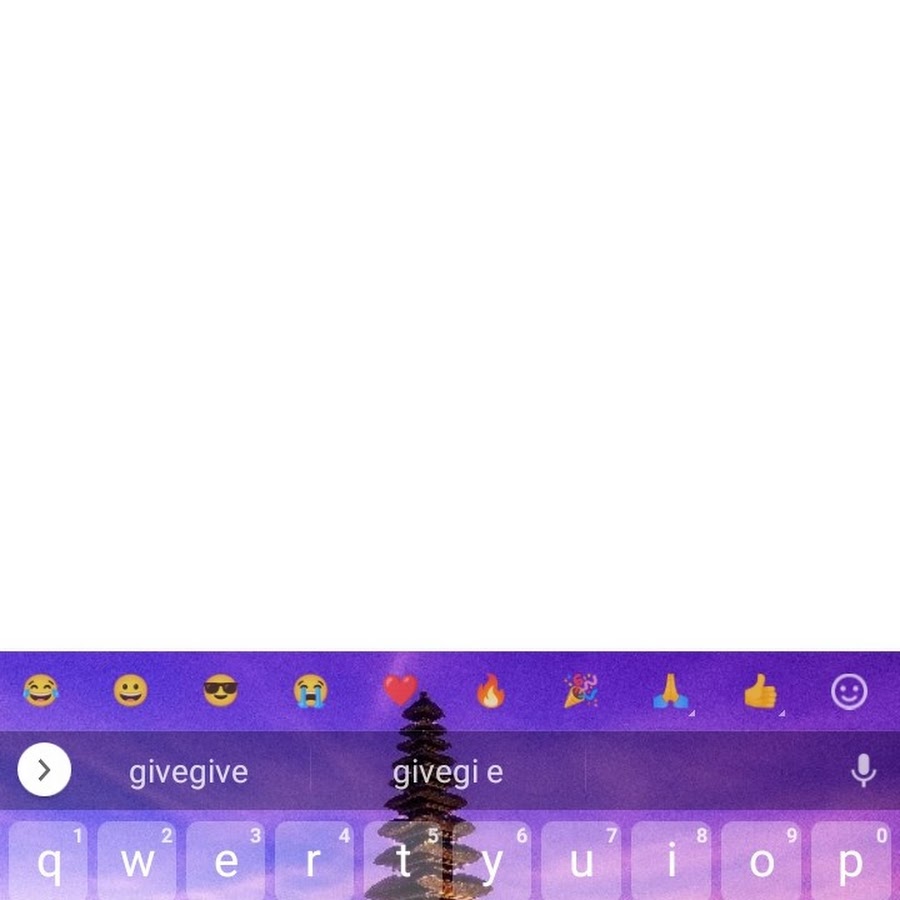Type the letter p
900x900 pixels.
point(851,860)
